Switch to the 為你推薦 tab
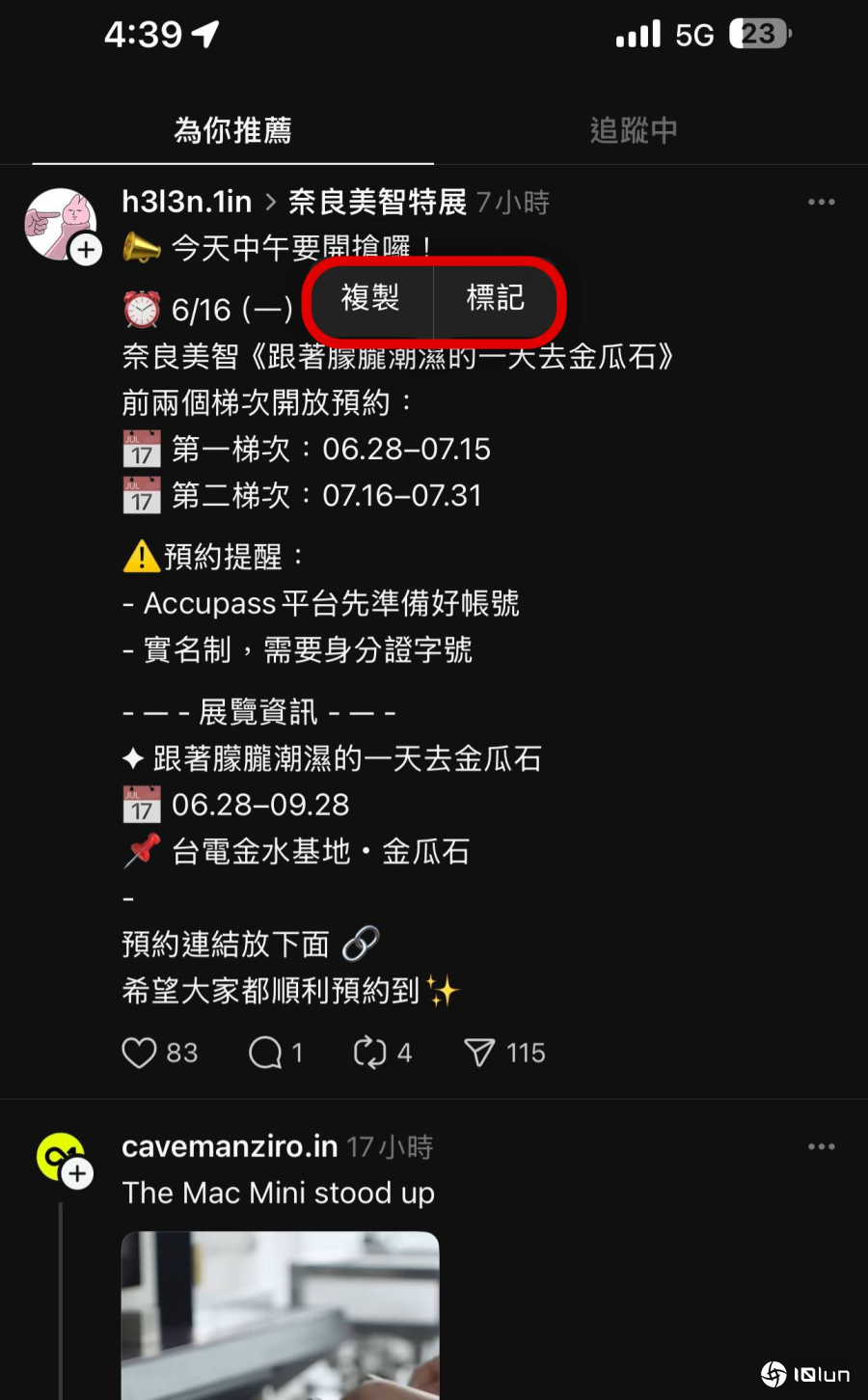The width and height of the screenshot is (868, 1400). [x=232, y=130]
